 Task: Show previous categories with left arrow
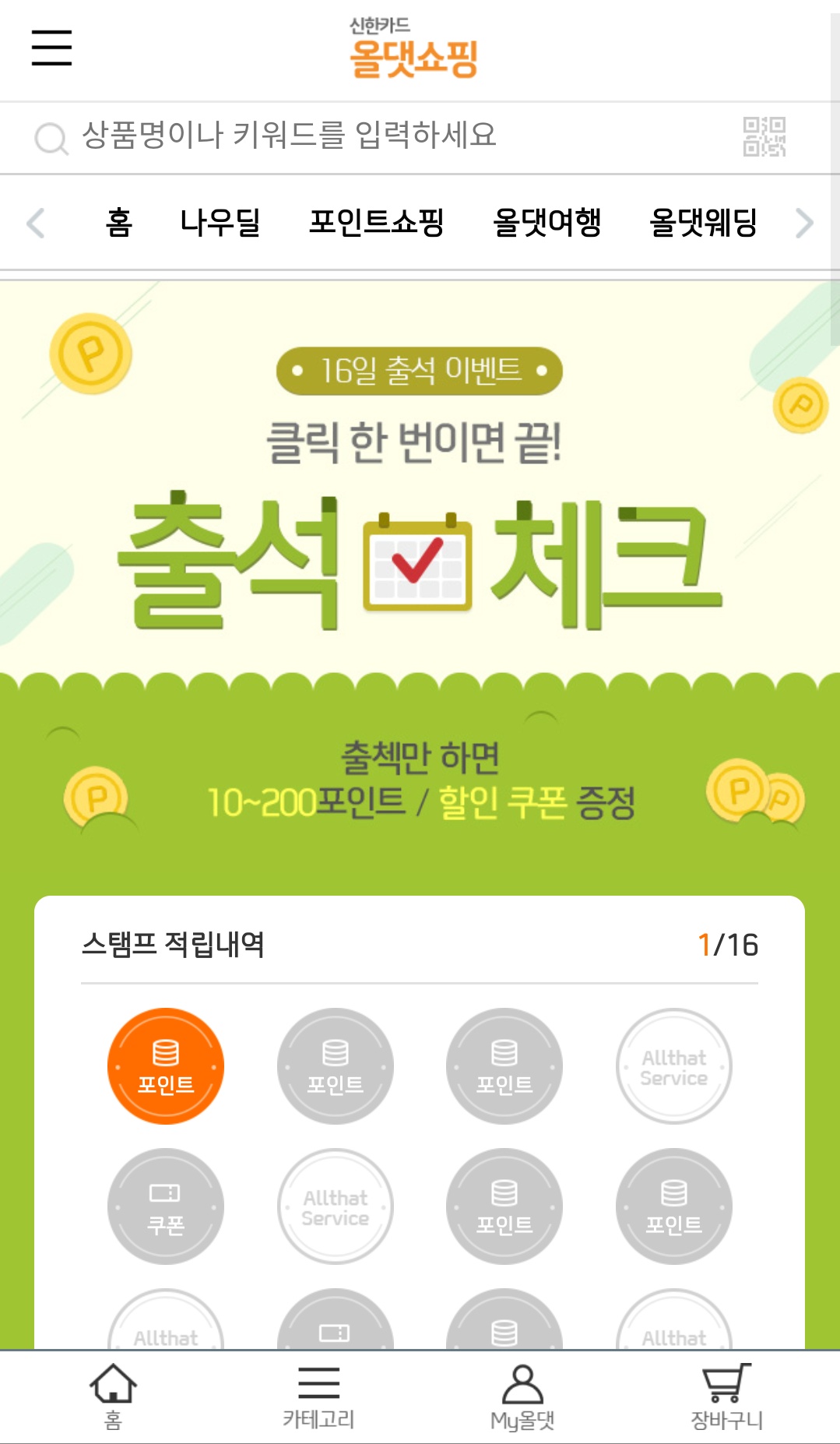click(x=36, y=223)
